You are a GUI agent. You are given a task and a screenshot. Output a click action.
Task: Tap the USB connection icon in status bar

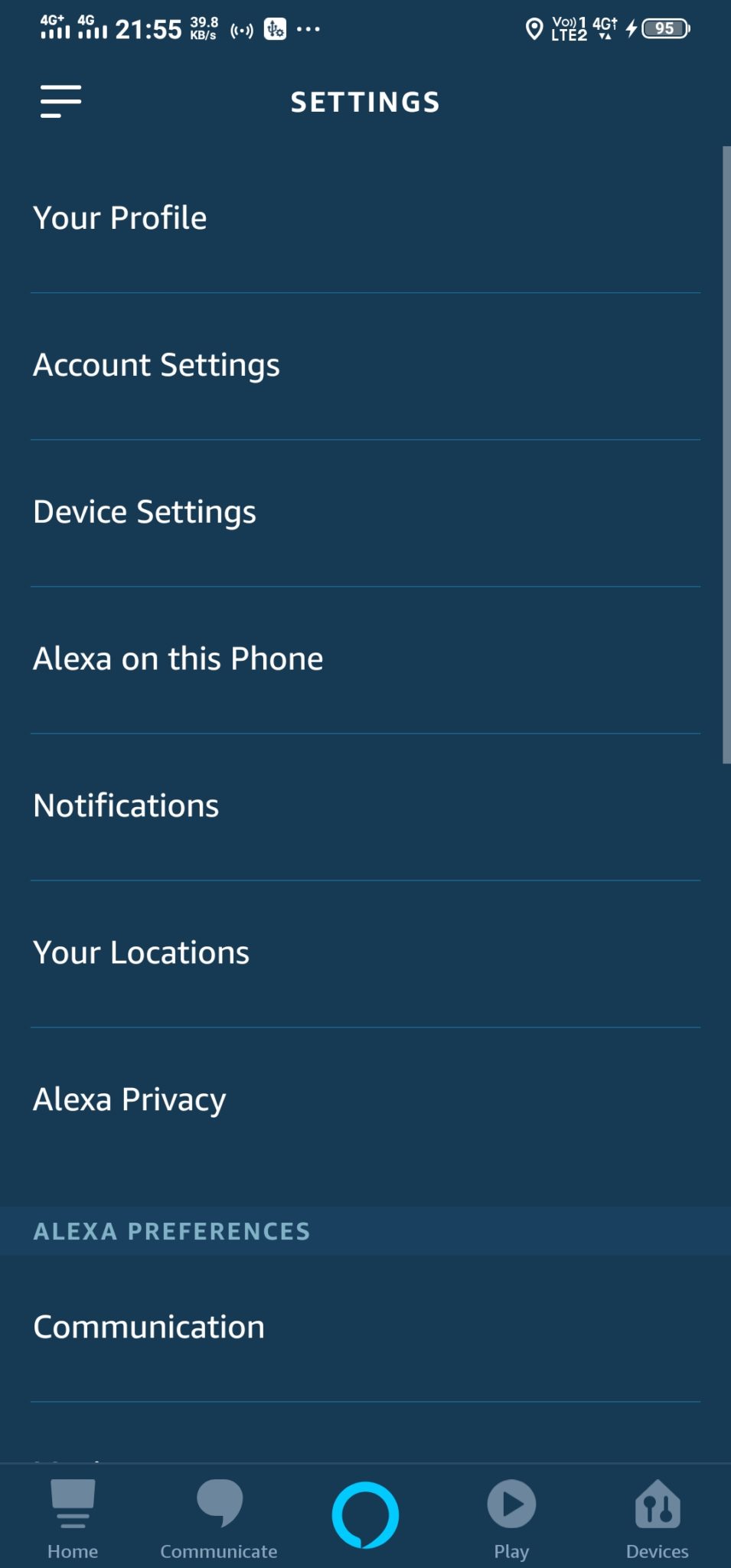275,28
